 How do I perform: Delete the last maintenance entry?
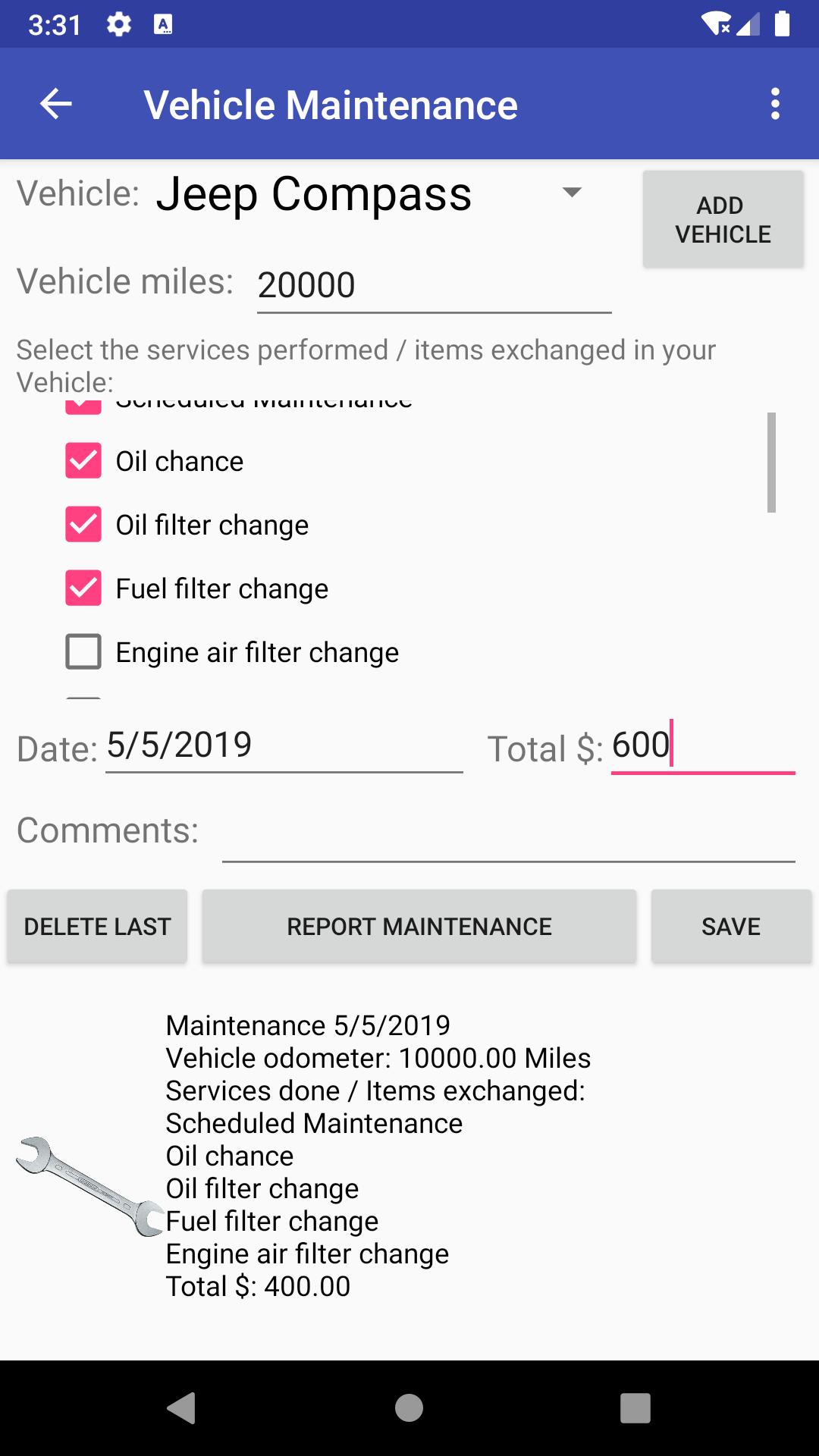tap(97, 927)
